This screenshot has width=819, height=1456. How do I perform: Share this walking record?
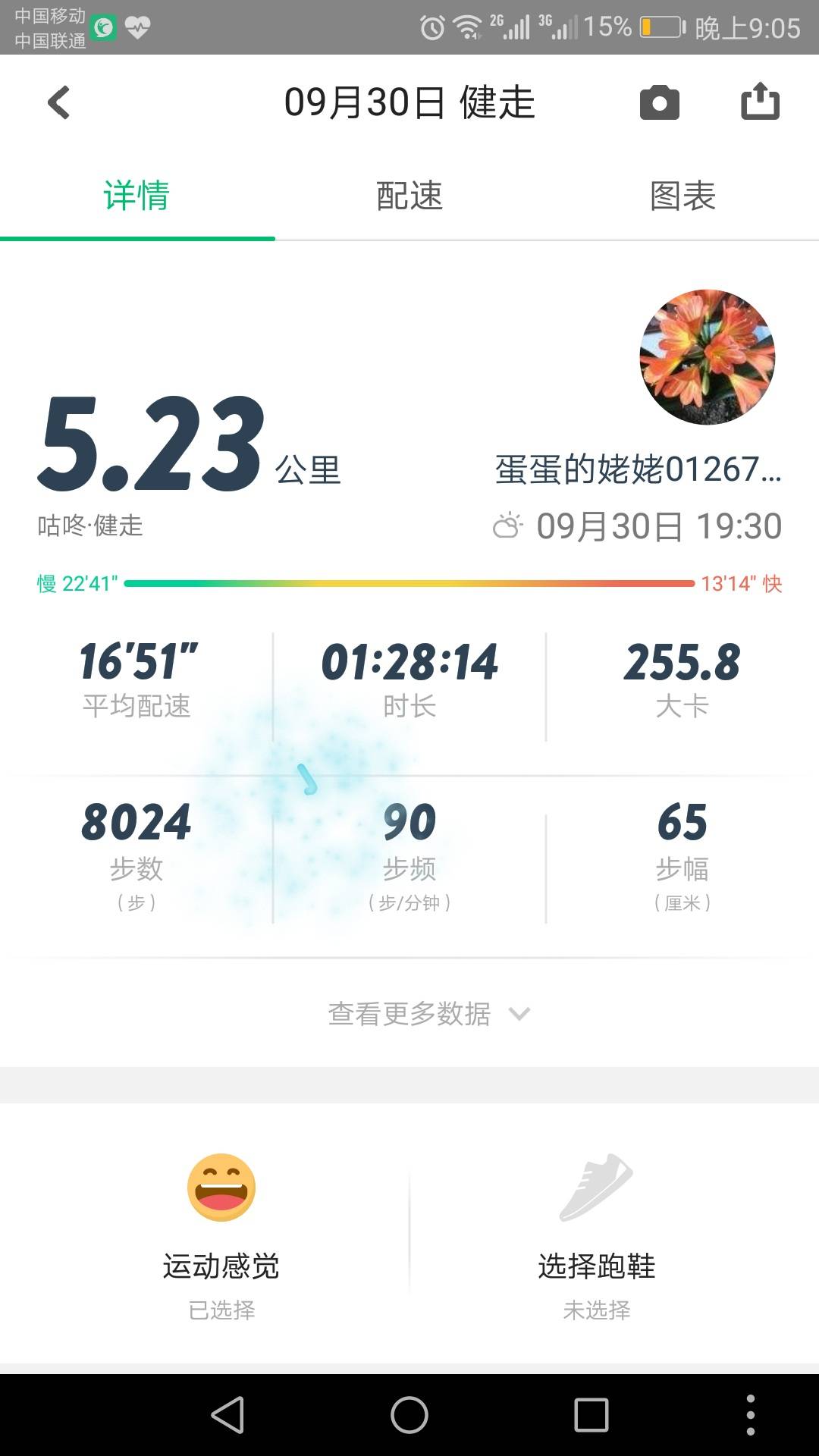coord(760,102)
